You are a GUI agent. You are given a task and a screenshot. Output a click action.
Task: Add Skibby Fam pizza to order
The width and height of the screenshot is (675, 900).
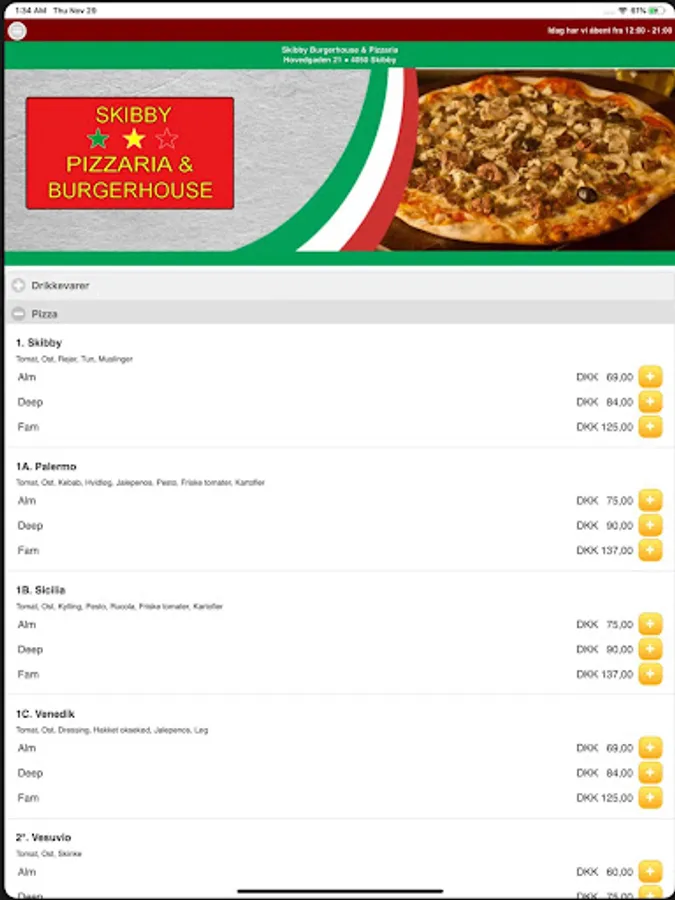click(x=650, y=427)
